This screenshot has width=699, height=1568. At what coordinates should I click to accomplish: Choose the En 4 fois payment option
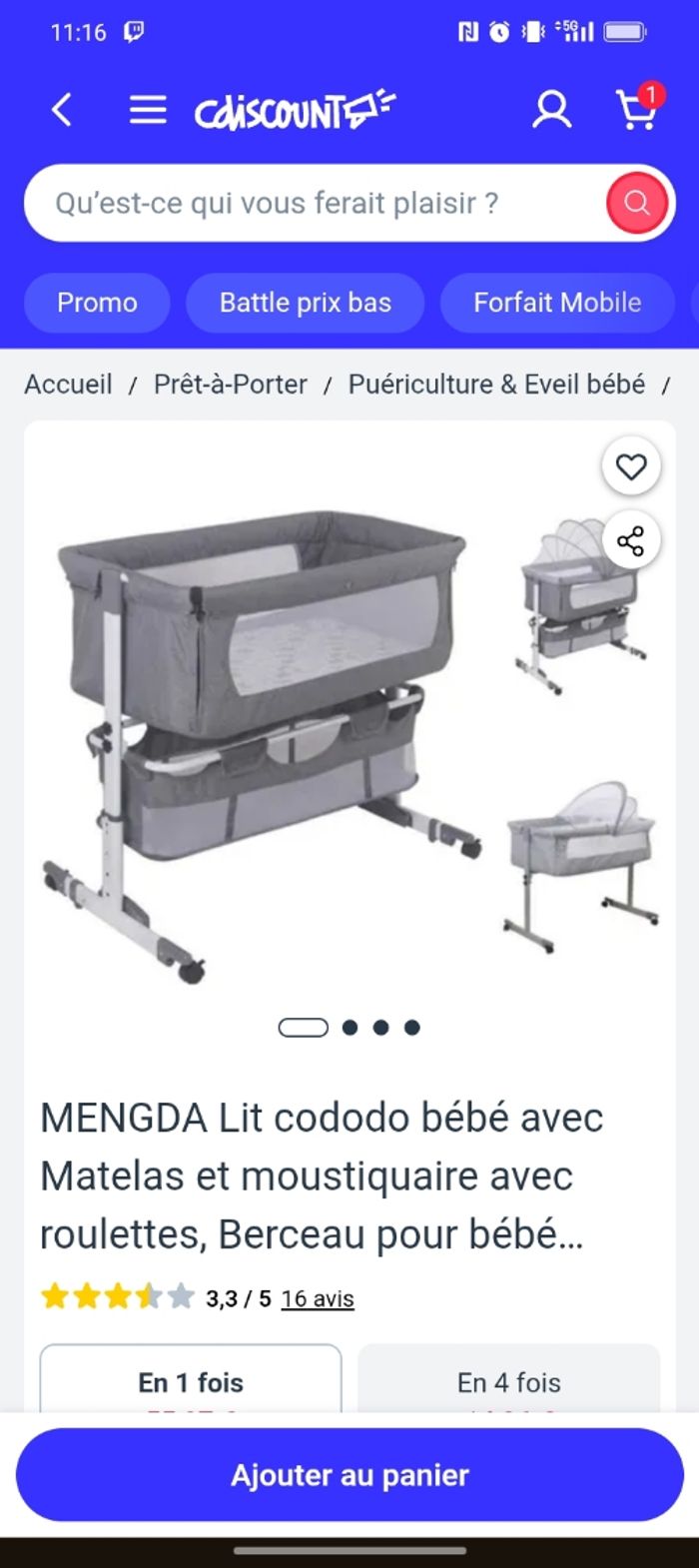point(508,1382)
